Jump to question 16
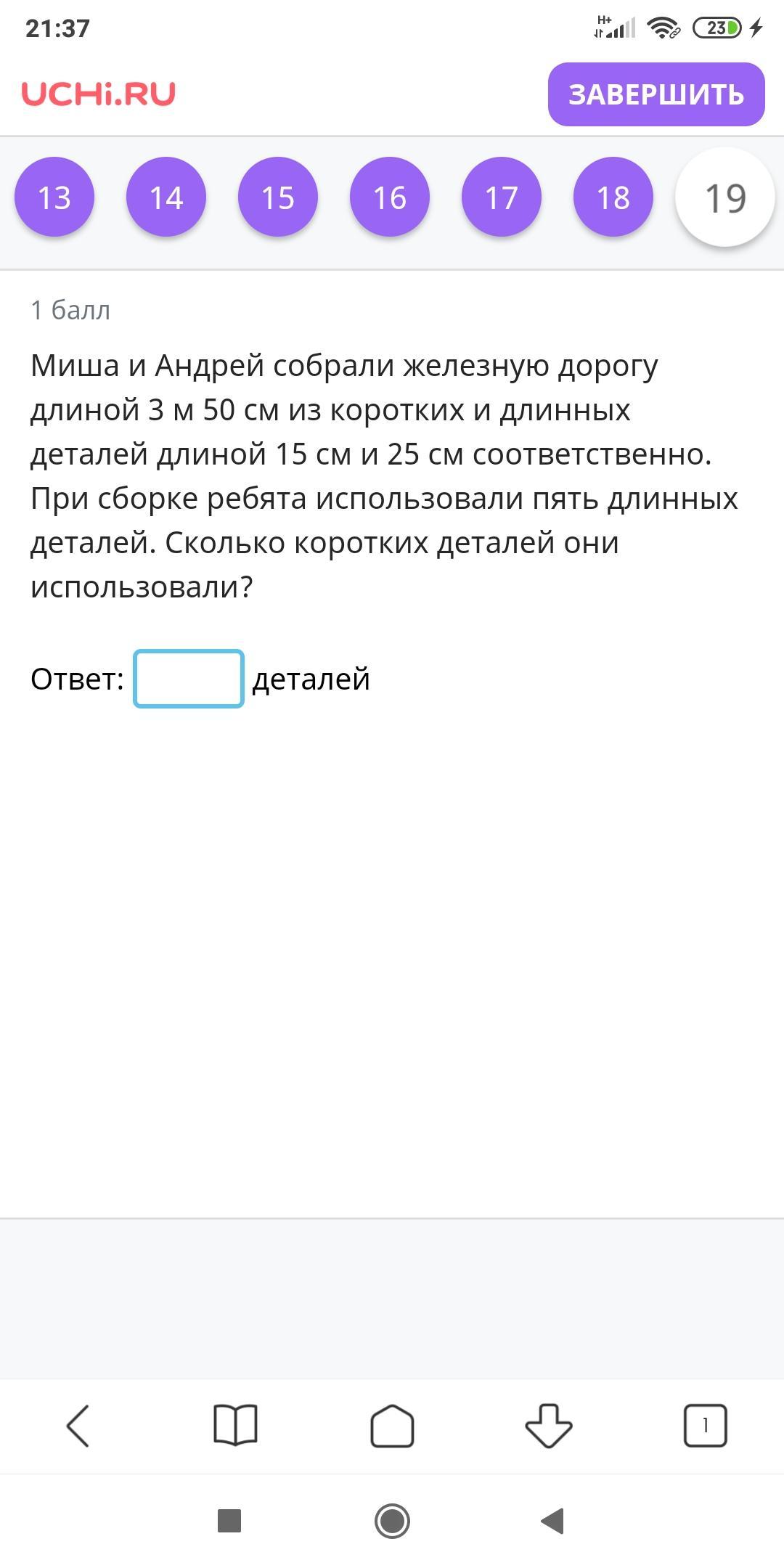 coord(390,197)
